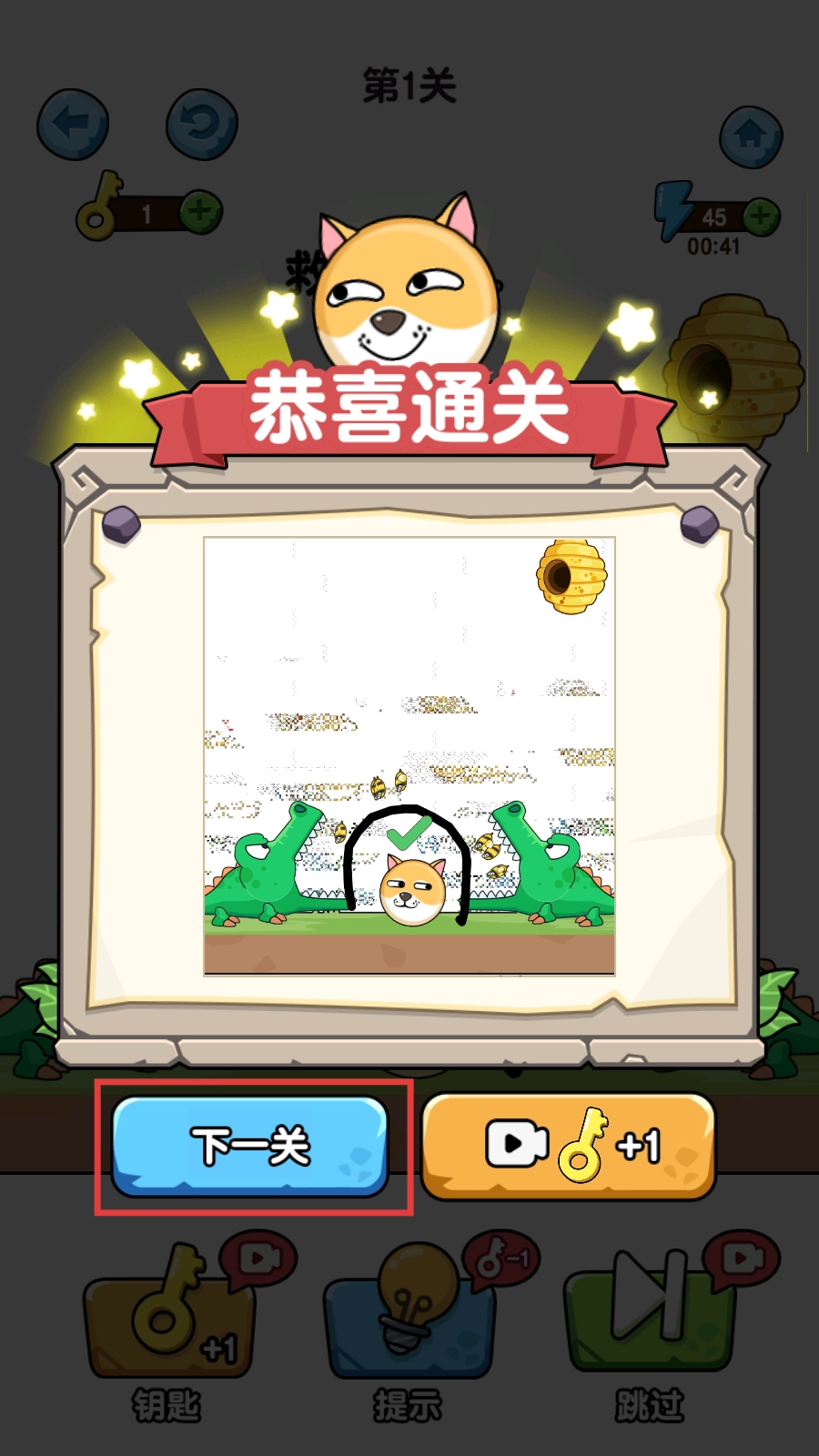The height and width of the screenshot is (1456, 819).
Task: Tap the 下一关 next level button
Action: [250, 1146]
